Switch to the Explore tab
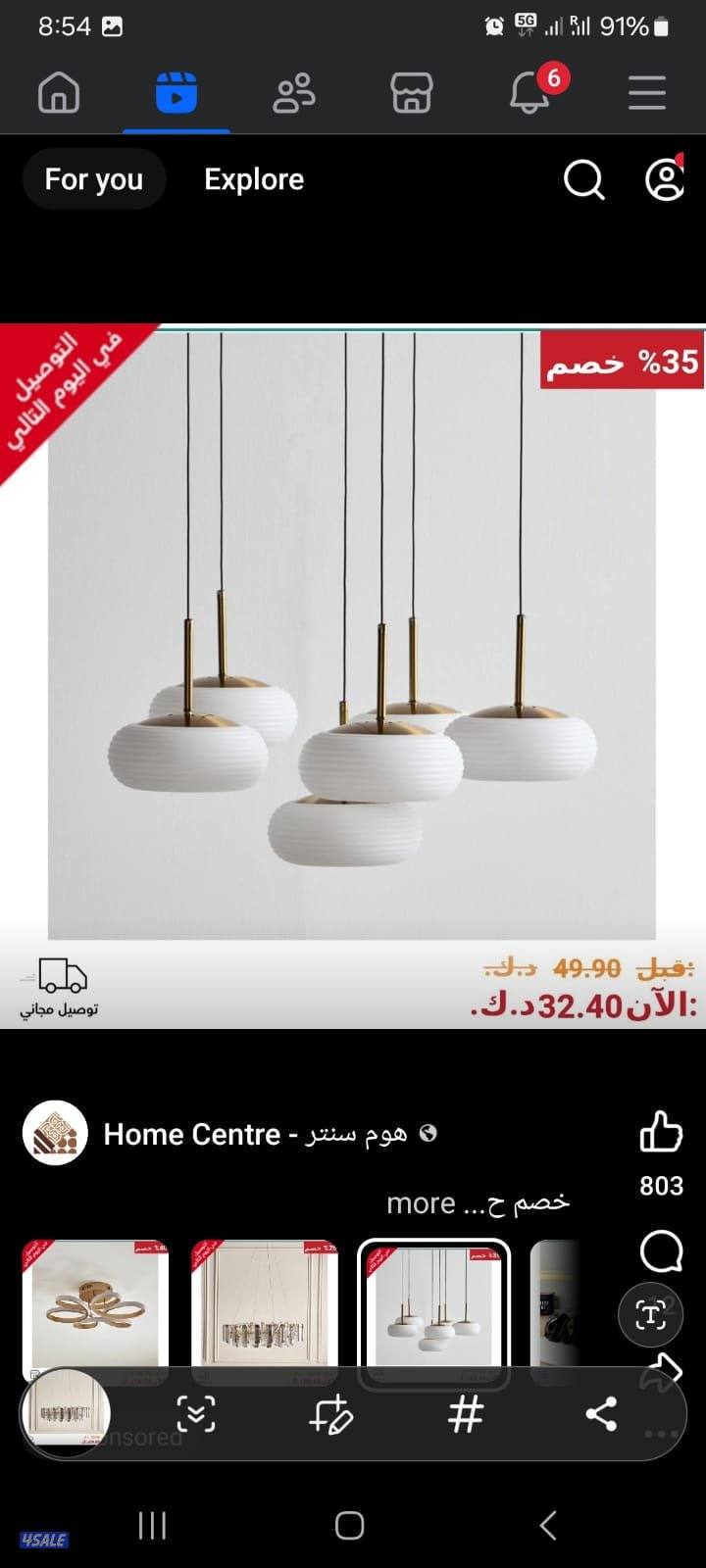 [253, 179]
